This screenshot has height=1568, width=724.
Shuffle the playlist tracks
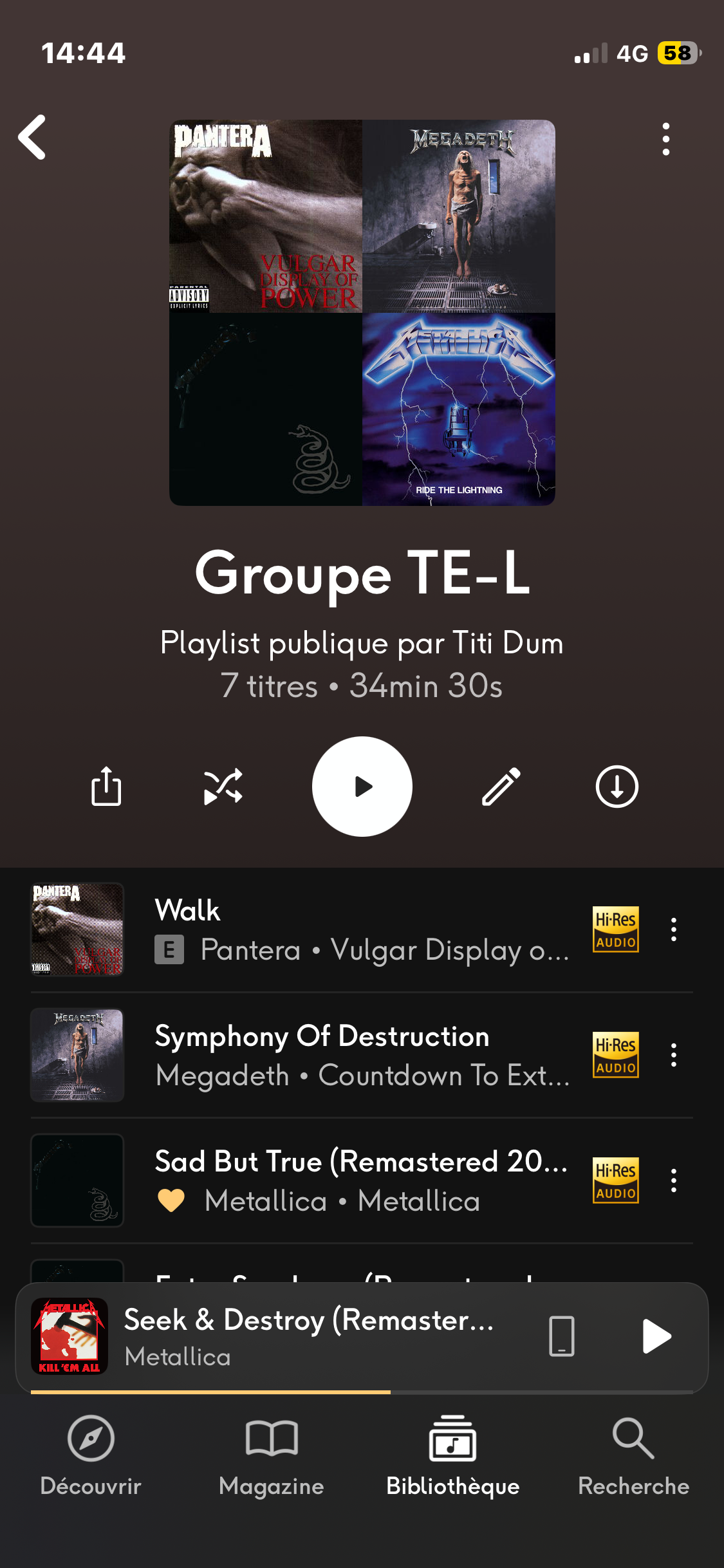tap(223, 786)
